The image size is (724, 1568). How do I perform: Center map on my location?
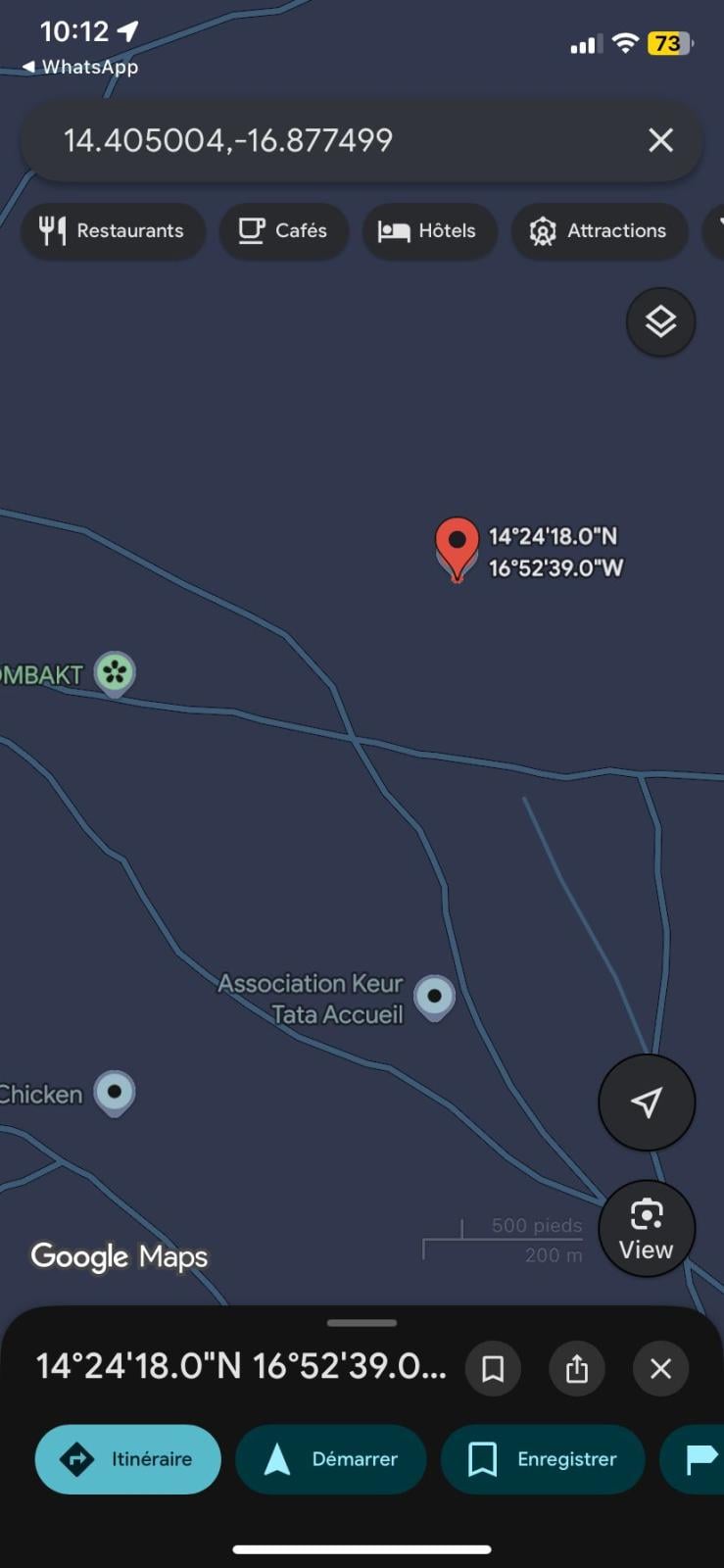point(647,1102)
